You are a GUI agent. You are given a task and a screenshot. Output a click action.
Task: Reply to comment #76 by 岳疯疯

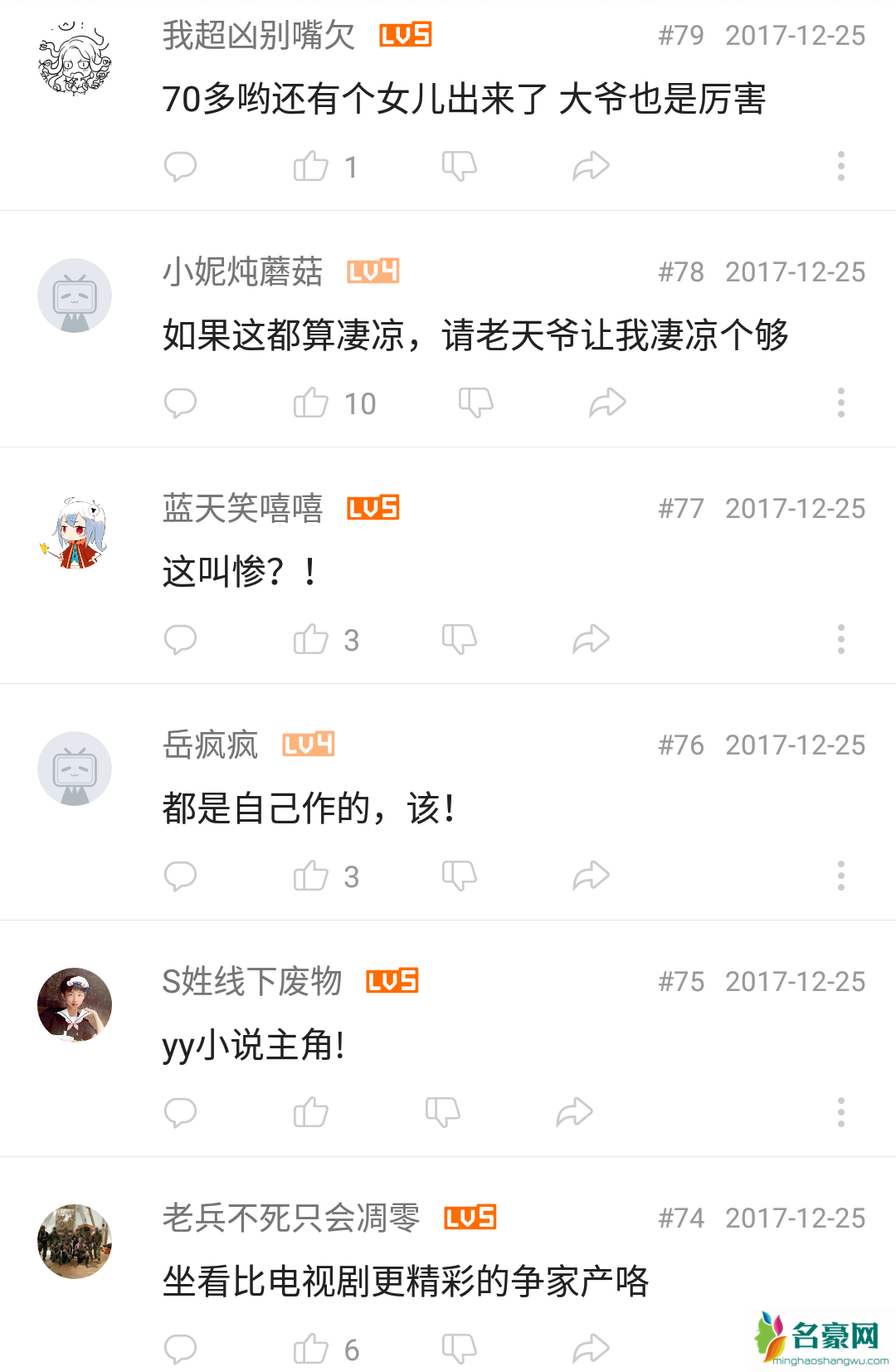(180, 876)
